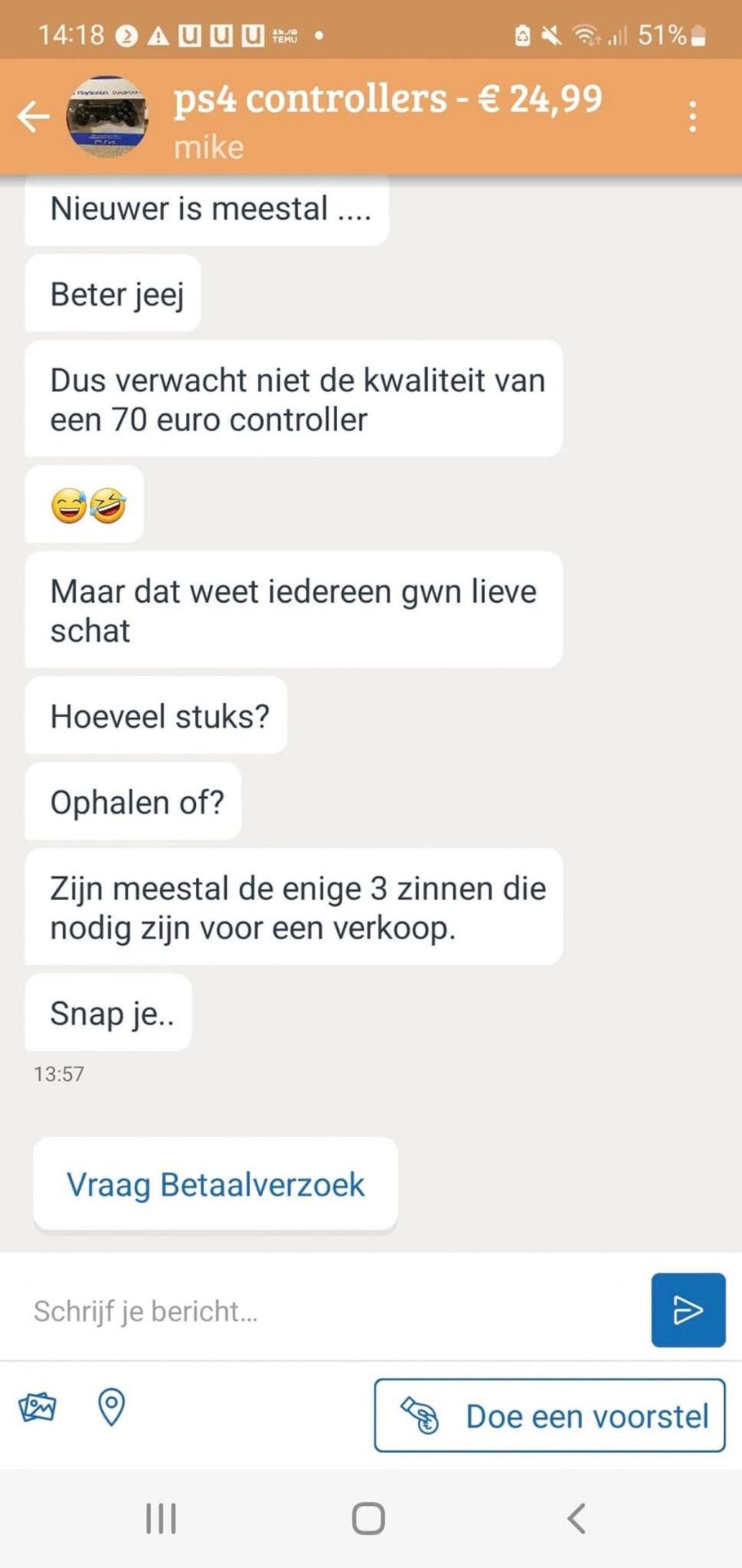Go to the phone home screen
Viewport: 742px width, 1568px height.
[368, 1519]
